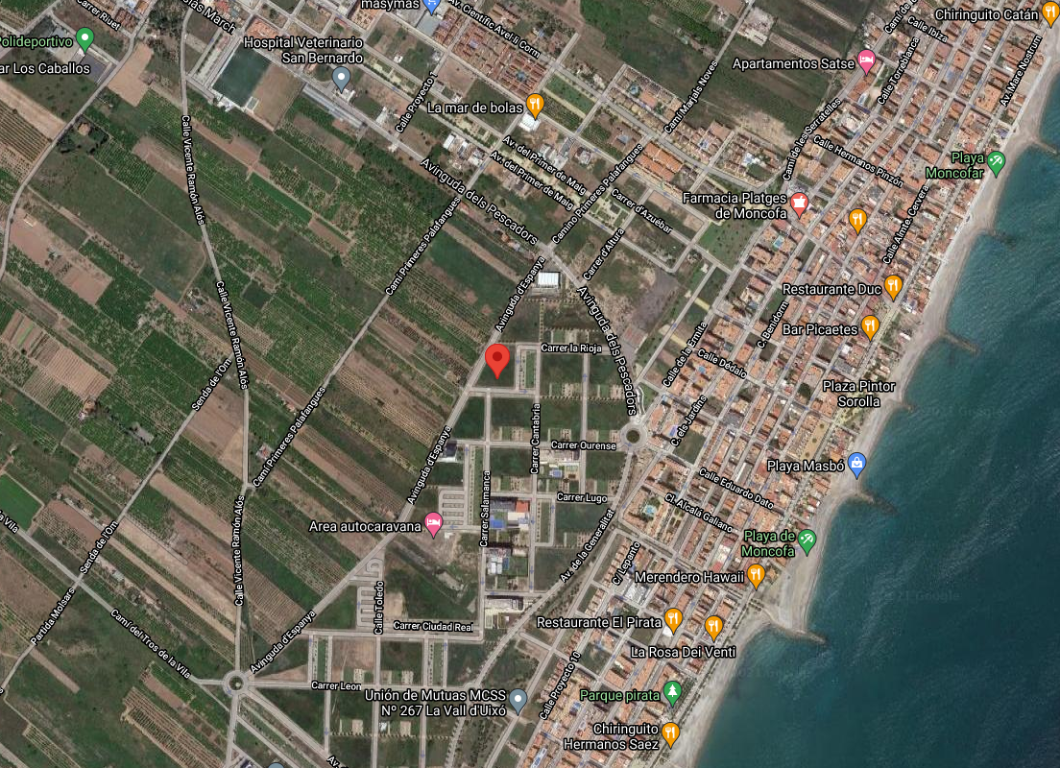This screenshot has height=768, width=1060.
Task: Tap the Playa Moncofar beach marker
Action: coord(996,163)
